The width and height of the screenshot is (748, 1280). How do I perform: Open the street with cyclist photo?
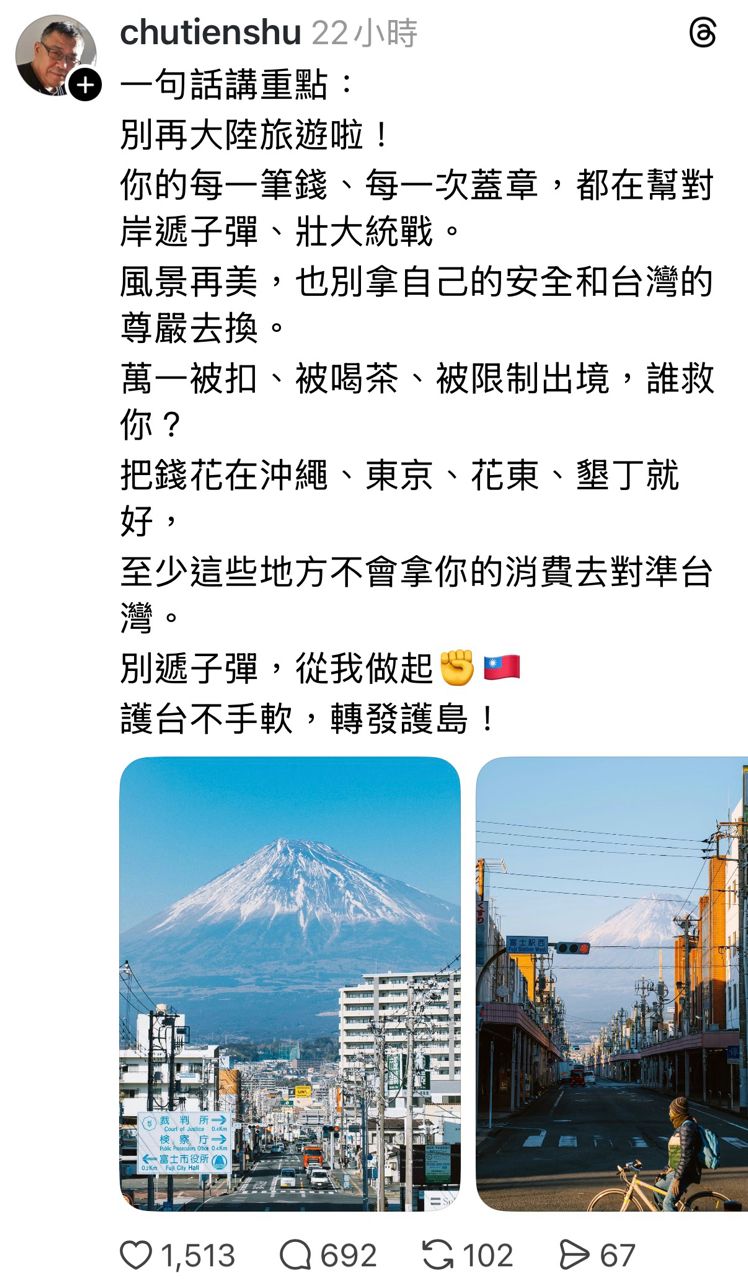pos(611,983)
